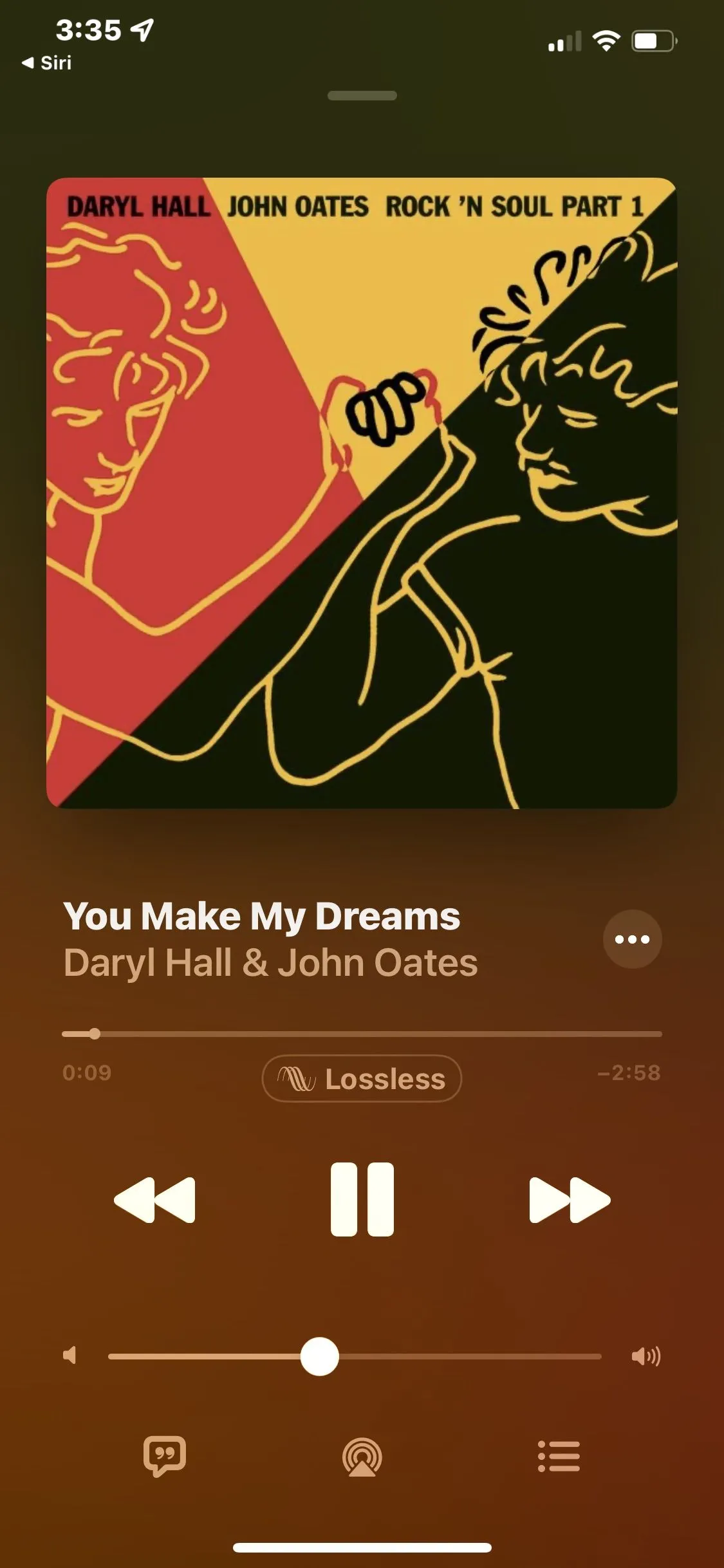Open AirPlay output options
Image resolution: width=724 pixels, height=1568 pixels.
[x=362, y=1457]
